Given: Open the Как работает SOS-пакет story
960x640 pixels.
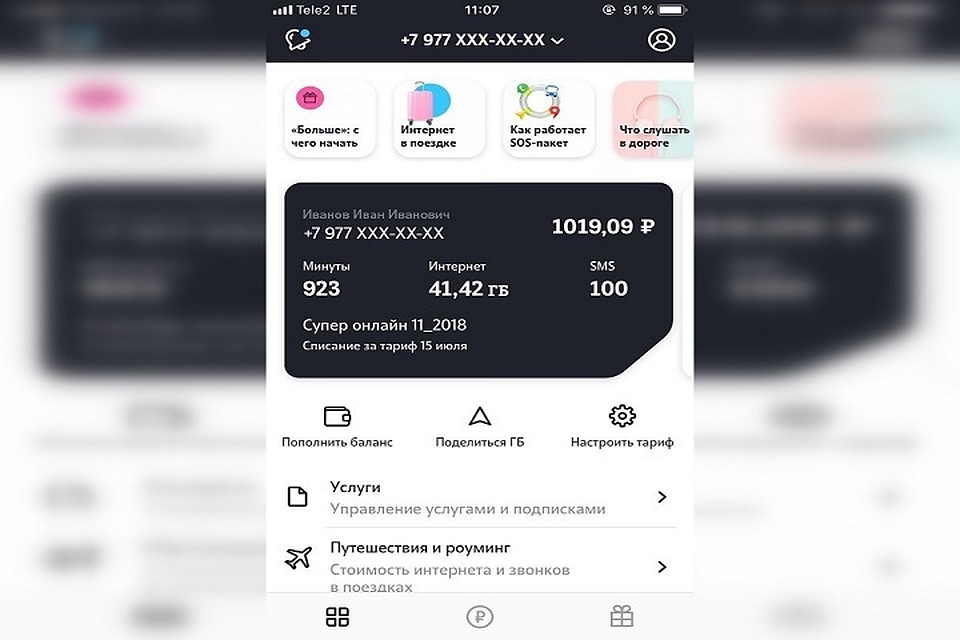Looking at the screenshot, I should tap(548, 119).
